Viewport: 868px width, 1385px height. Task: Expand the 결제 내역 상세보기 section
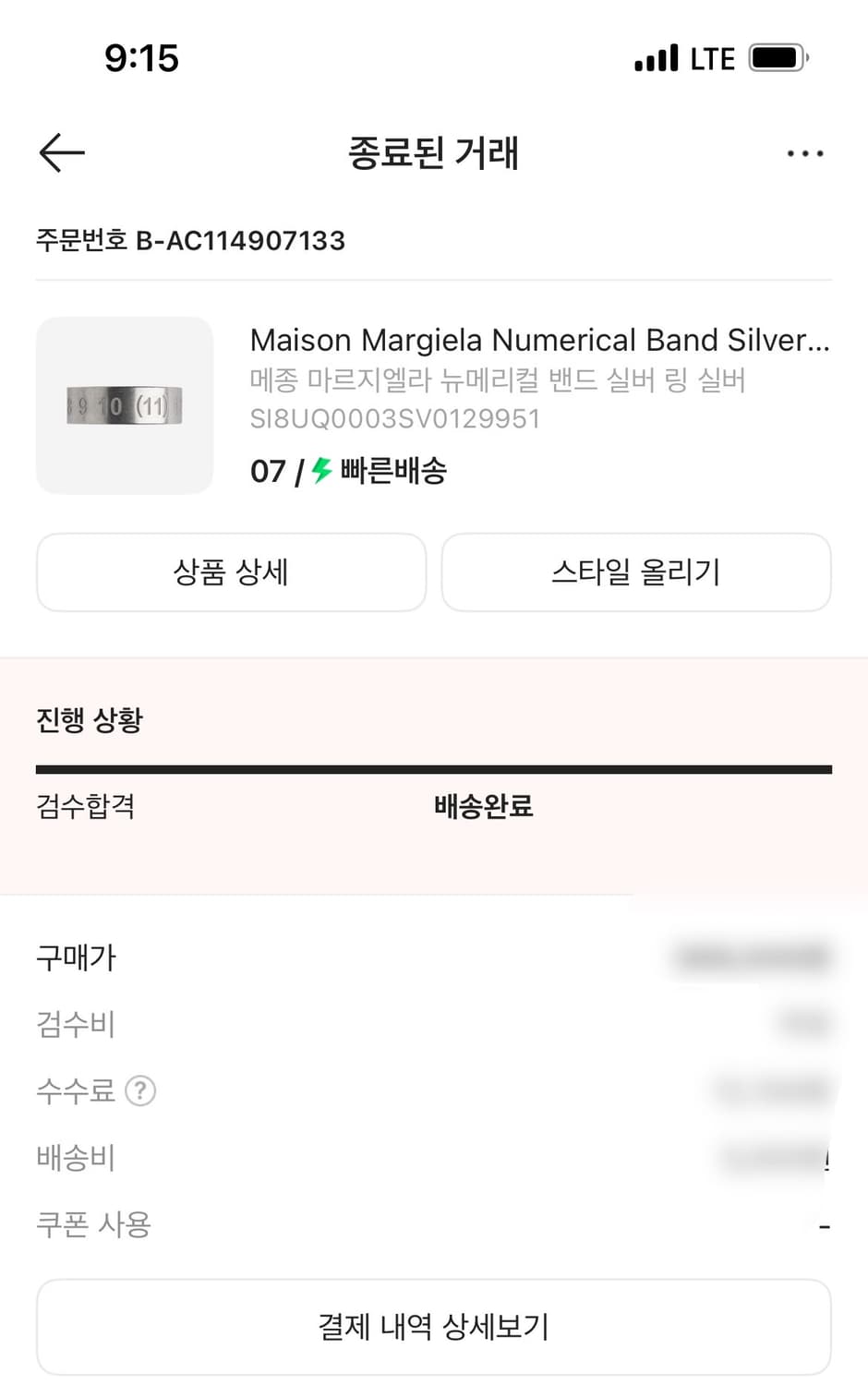click(x=434, y=1326)
